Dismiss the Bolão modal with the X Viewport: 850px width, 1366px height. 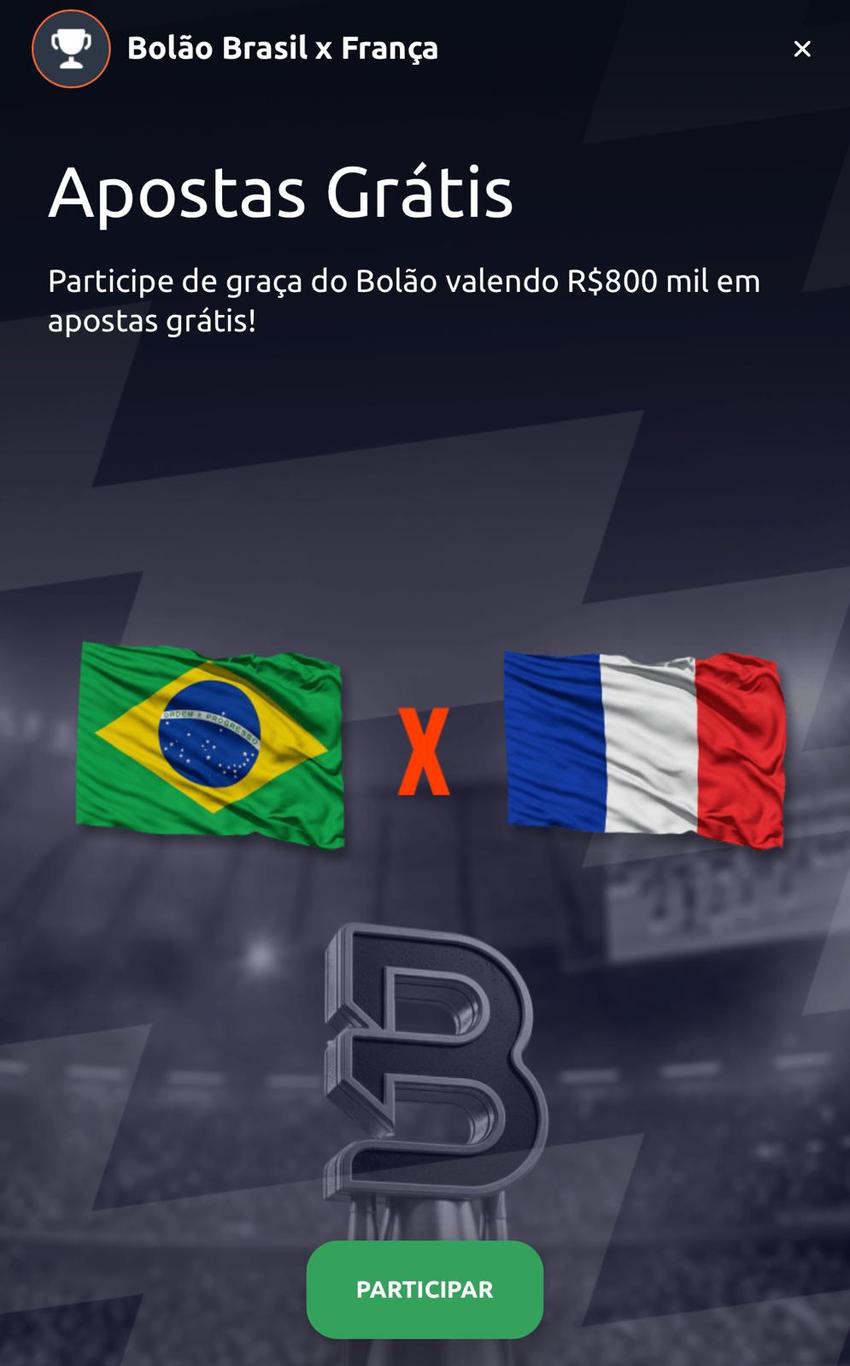(x=802, y=48)
